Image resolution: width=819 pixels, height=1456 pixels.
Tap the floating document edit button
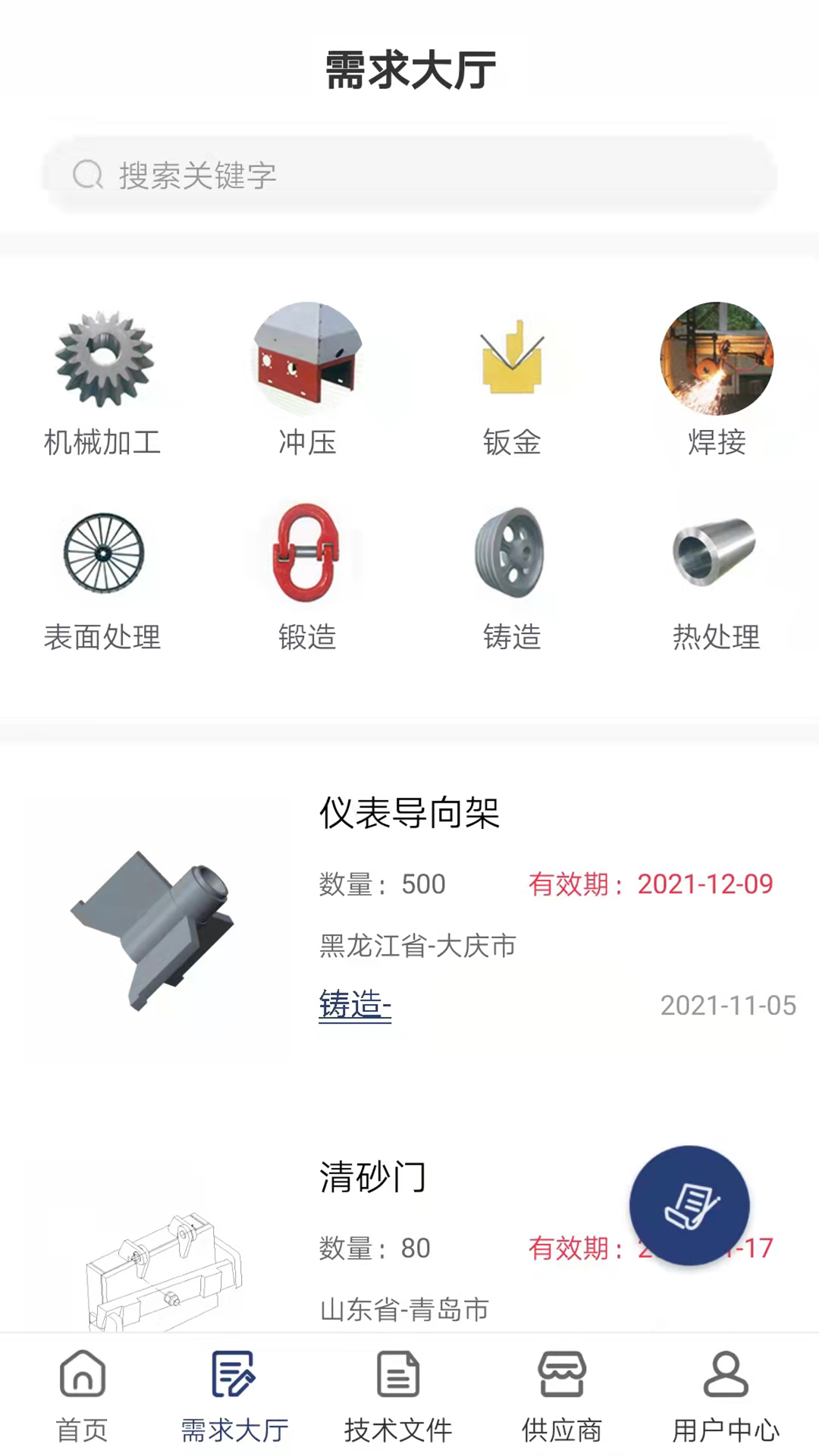pyautogui.click(x=689, y=1205)
